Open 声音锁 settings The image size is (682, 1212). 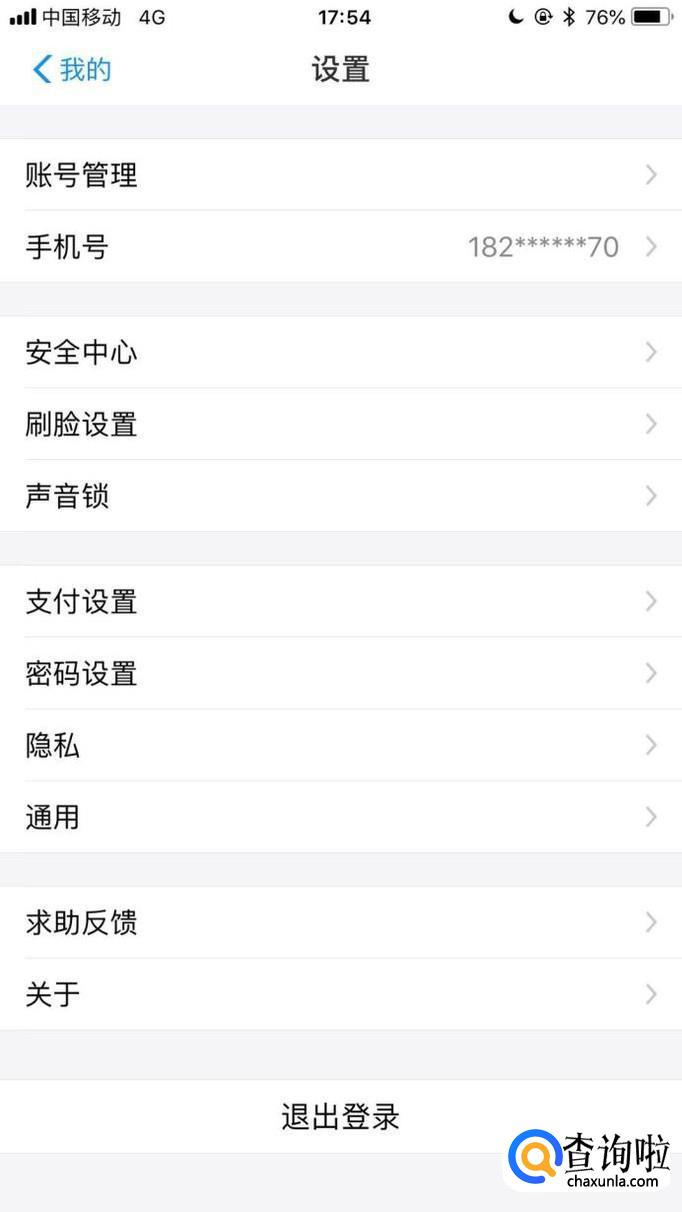pyautogui.click(x=340, y=496)
